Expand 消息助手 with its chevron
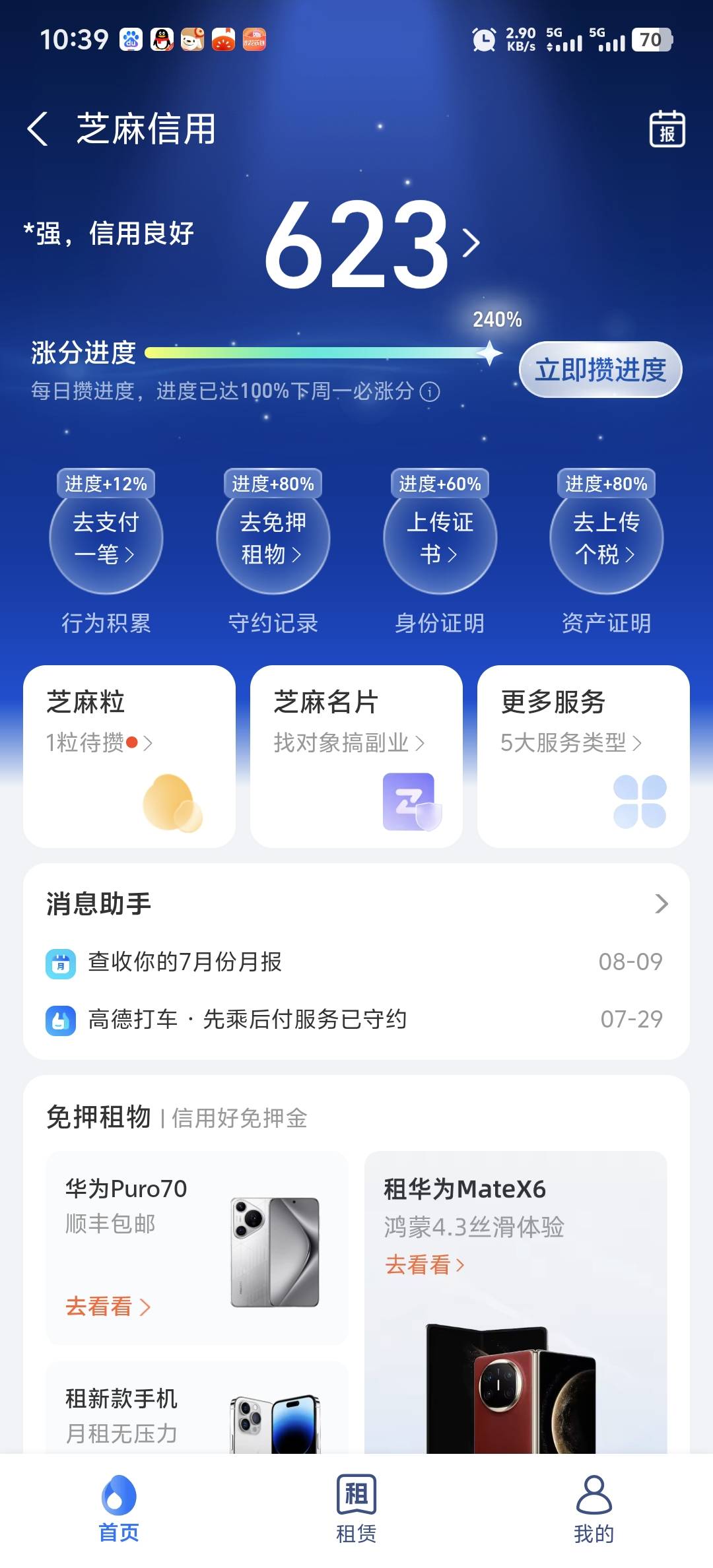Image resolution: width=713 pixels, height=1568 pixels. (661, 903)
